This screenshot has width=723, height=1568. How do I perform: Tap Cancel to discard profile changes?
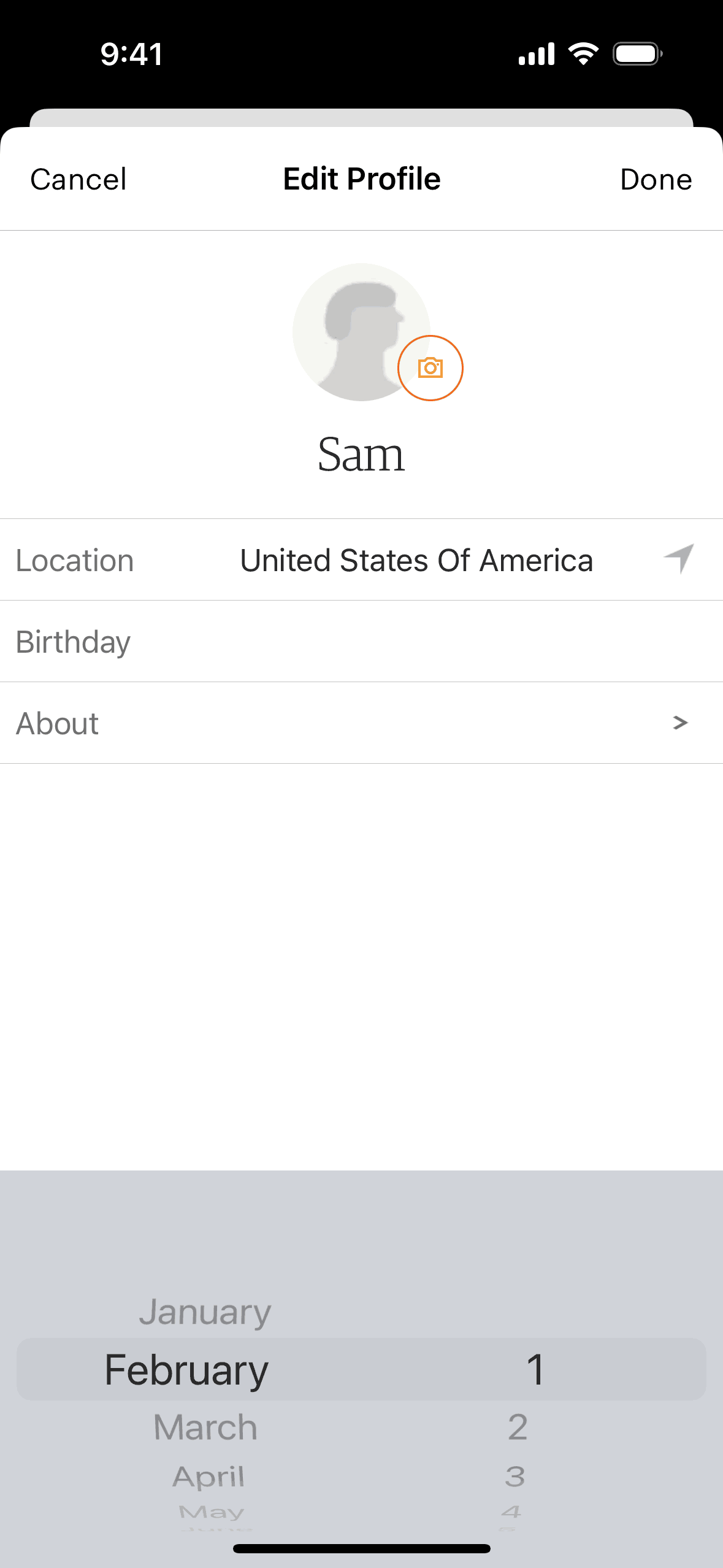pos(77,179)
